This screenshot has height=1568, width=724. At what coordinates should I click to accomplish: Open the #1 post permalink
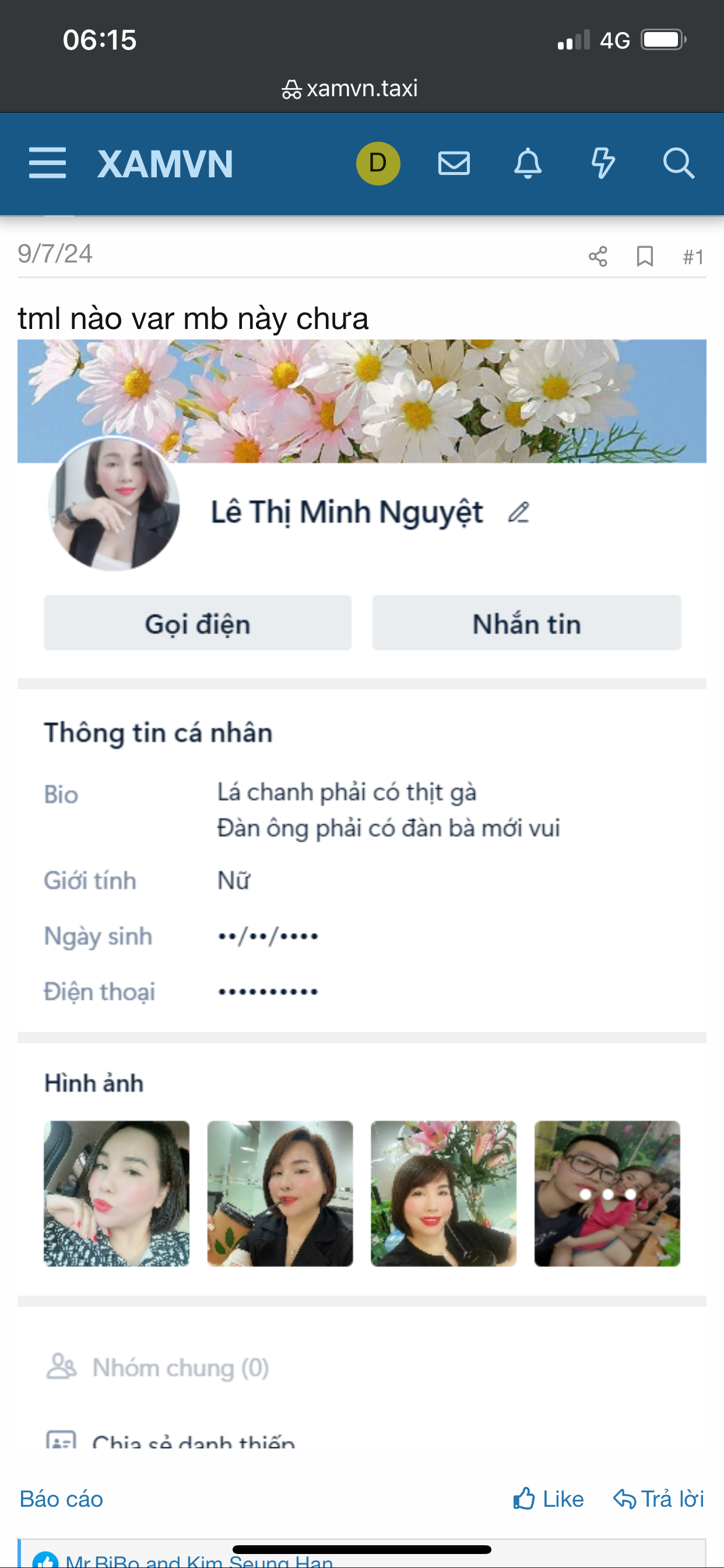click(x=693, y=257)
